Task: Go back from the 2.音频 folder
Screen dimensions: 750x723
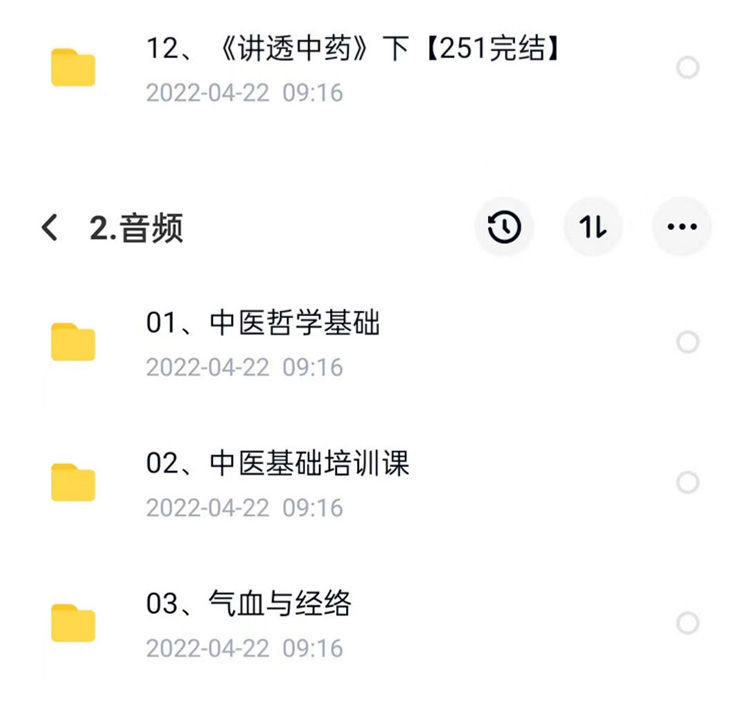Action: [x=50, y=228]
